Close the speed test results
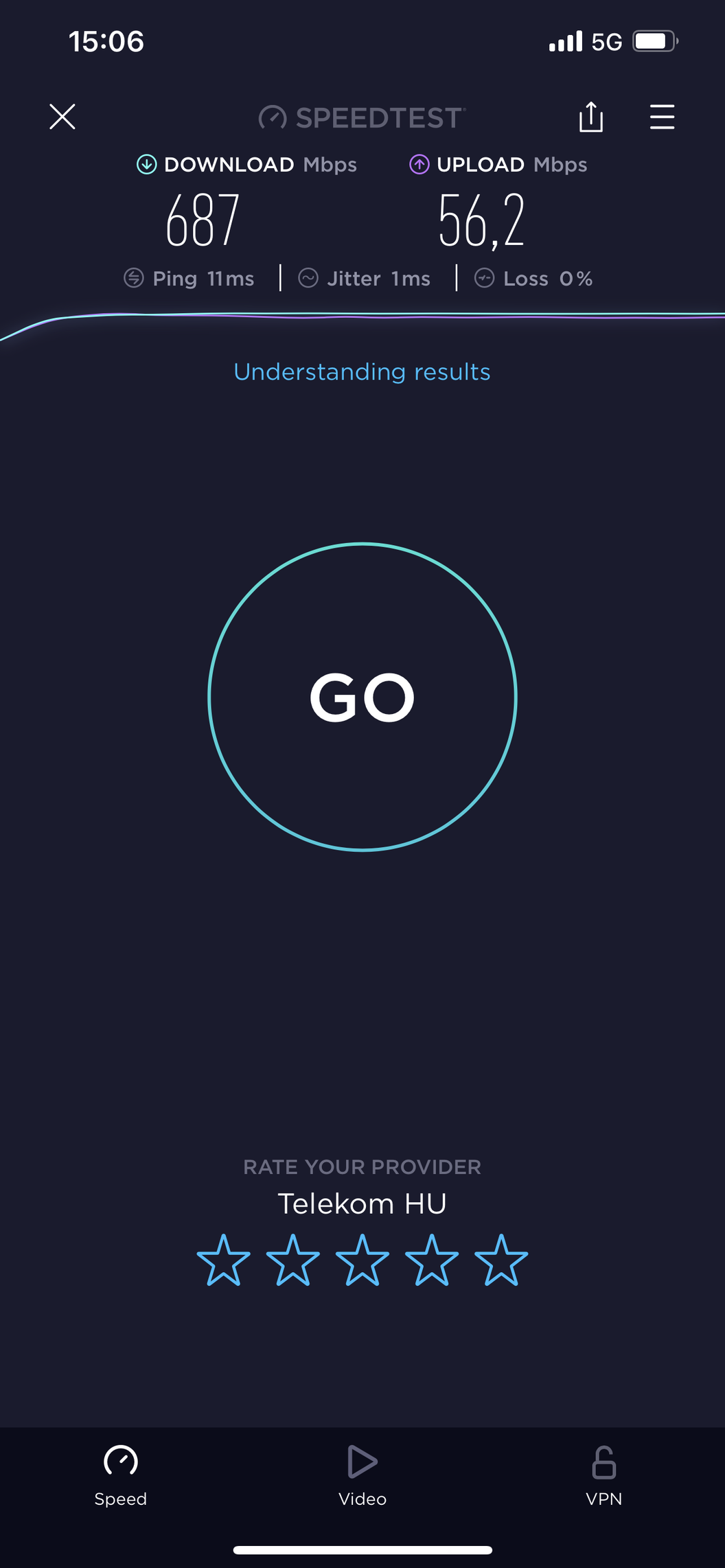Image resolution: width=725 pixels, height=1568 pixels. 62,117
